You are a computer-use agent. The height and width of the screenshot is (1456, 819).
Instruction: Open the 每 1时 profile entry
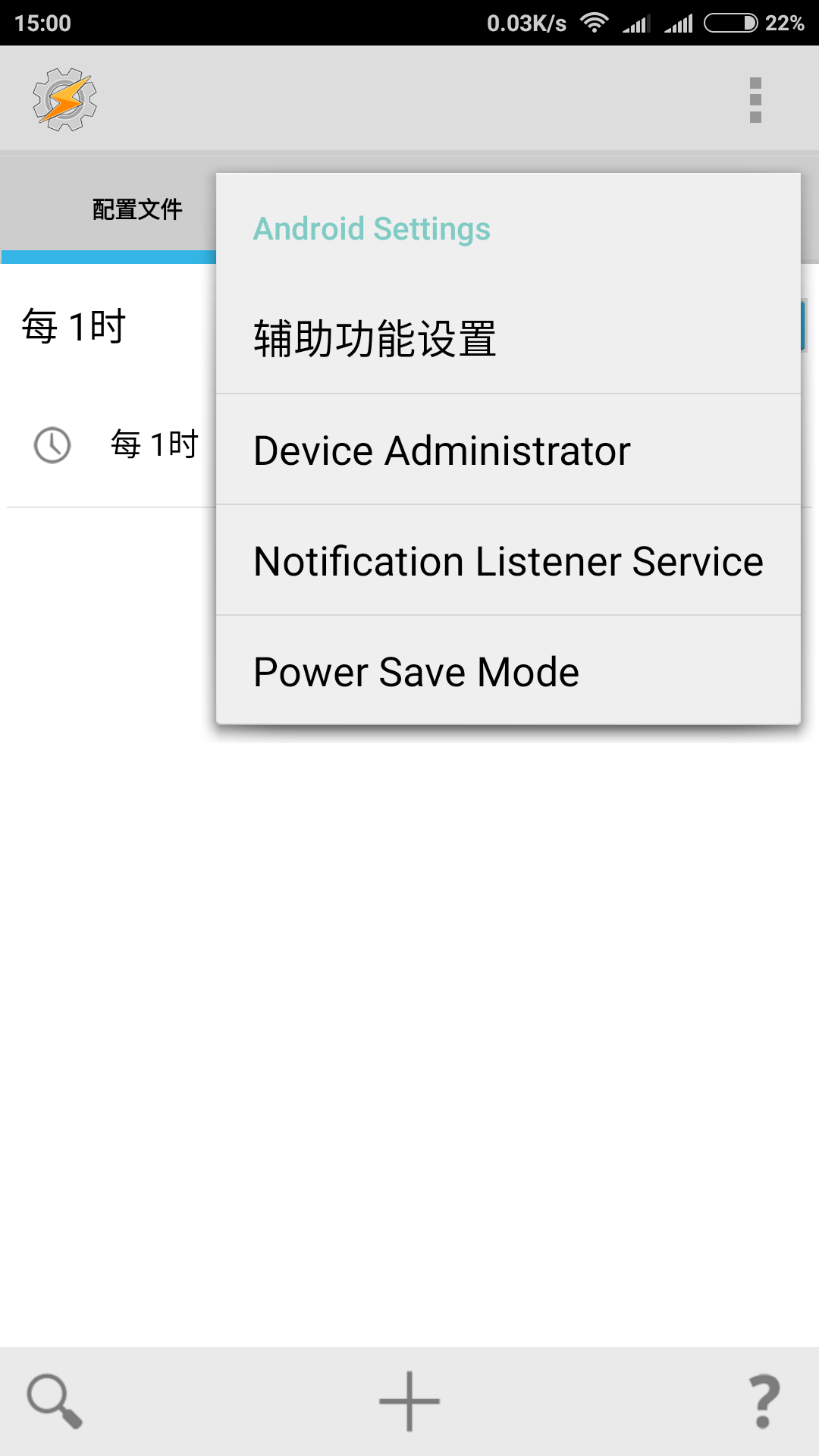(x=74, y=327)
